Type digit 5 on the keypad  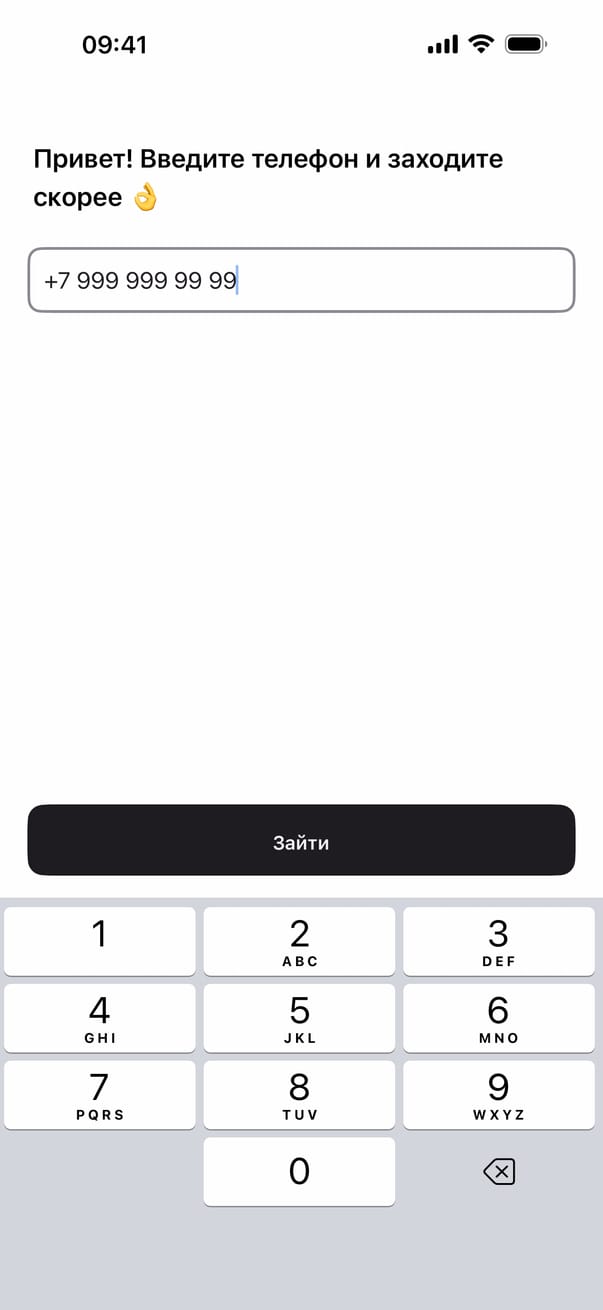[x=299, y=1017]
